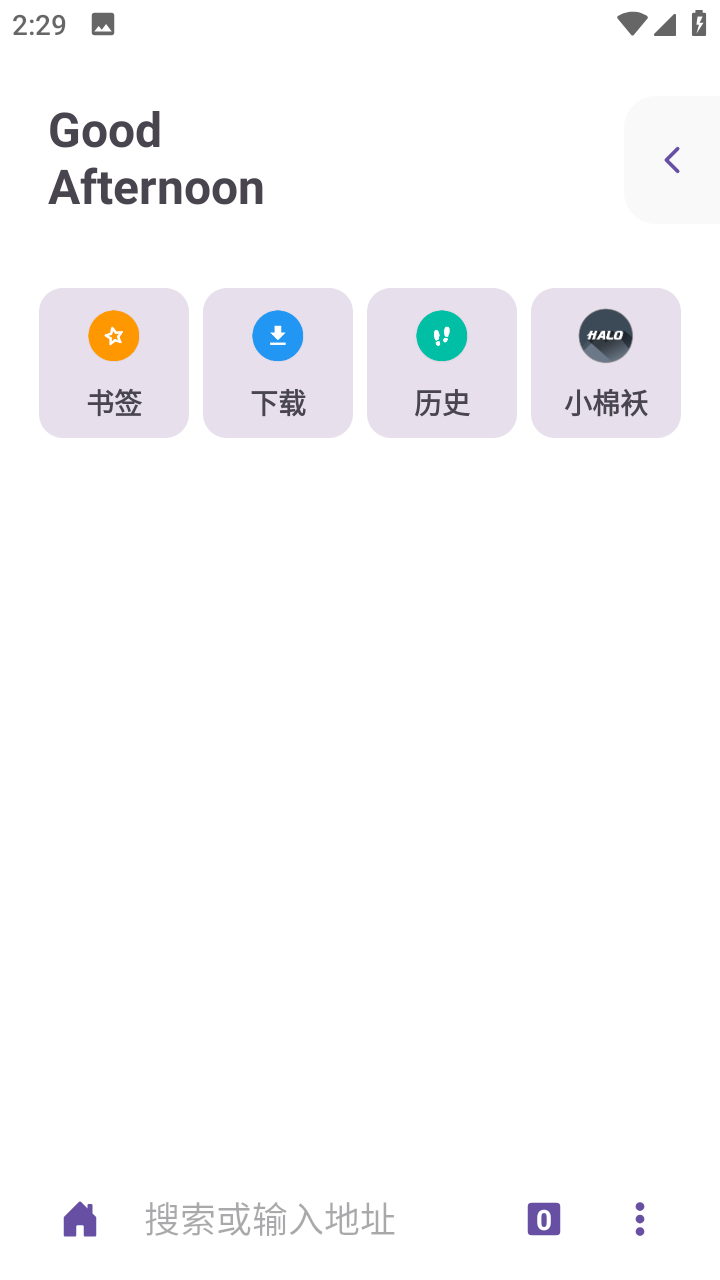Tap the 下载 download icon
720x1280 pixels.
pos(277,336)
